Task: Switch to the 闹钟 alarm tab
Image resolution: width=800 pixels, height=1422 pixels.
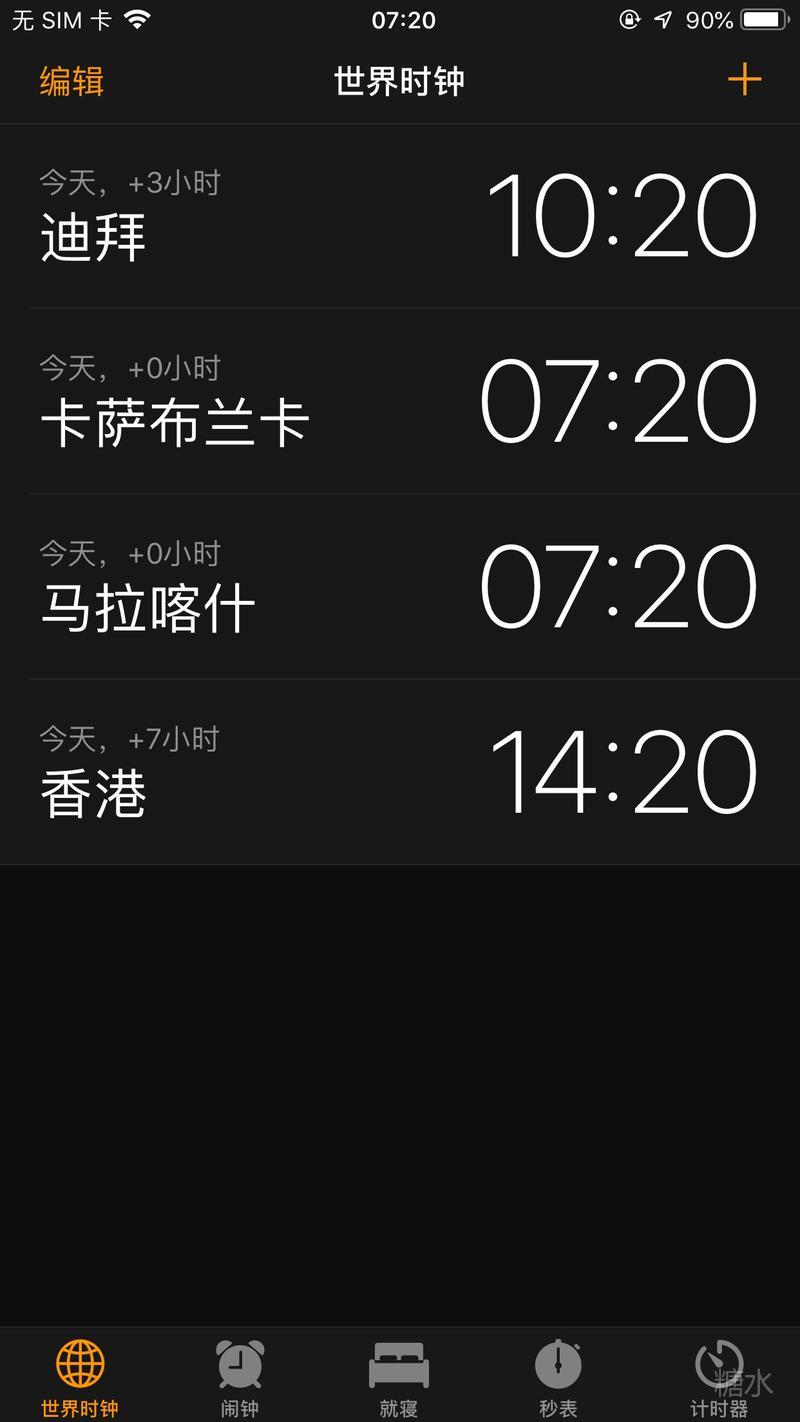Action: point(240,1378)
